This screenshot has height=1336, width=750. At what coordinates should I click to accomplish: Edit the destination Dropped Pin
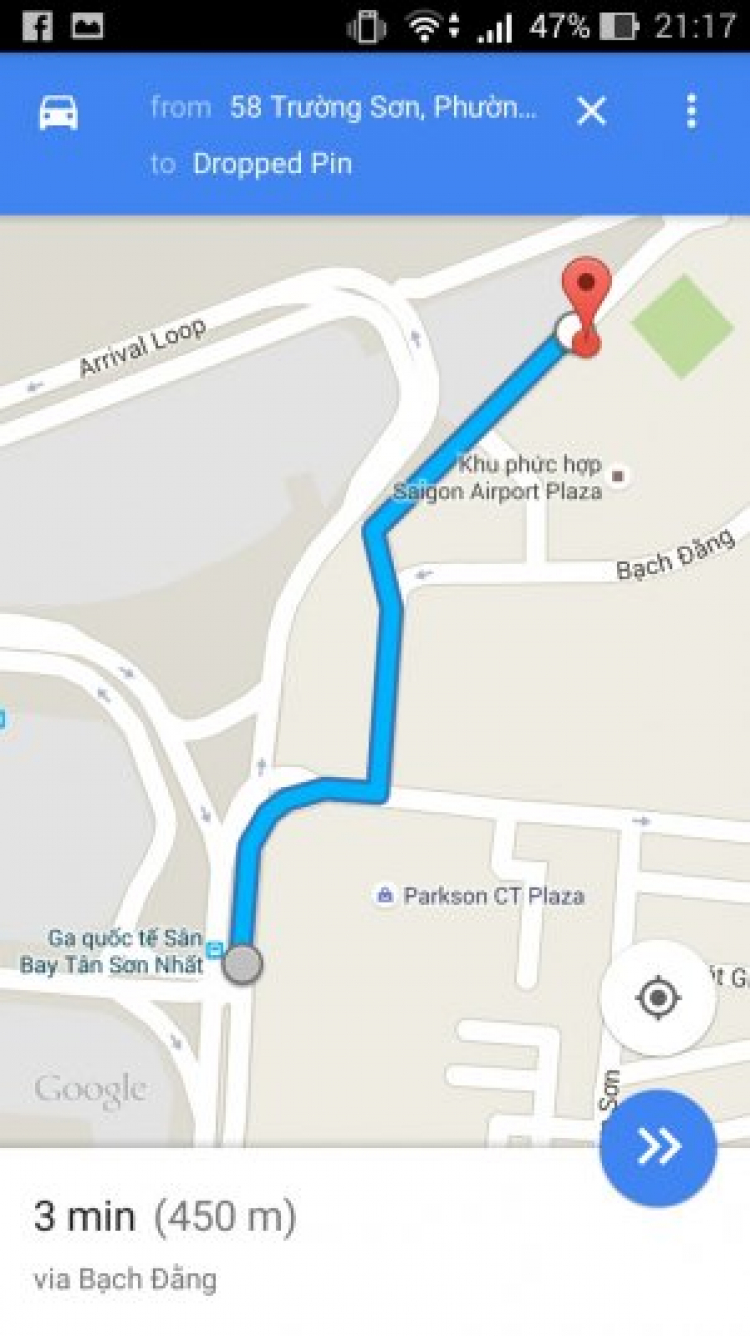click(x=272, y=164)
